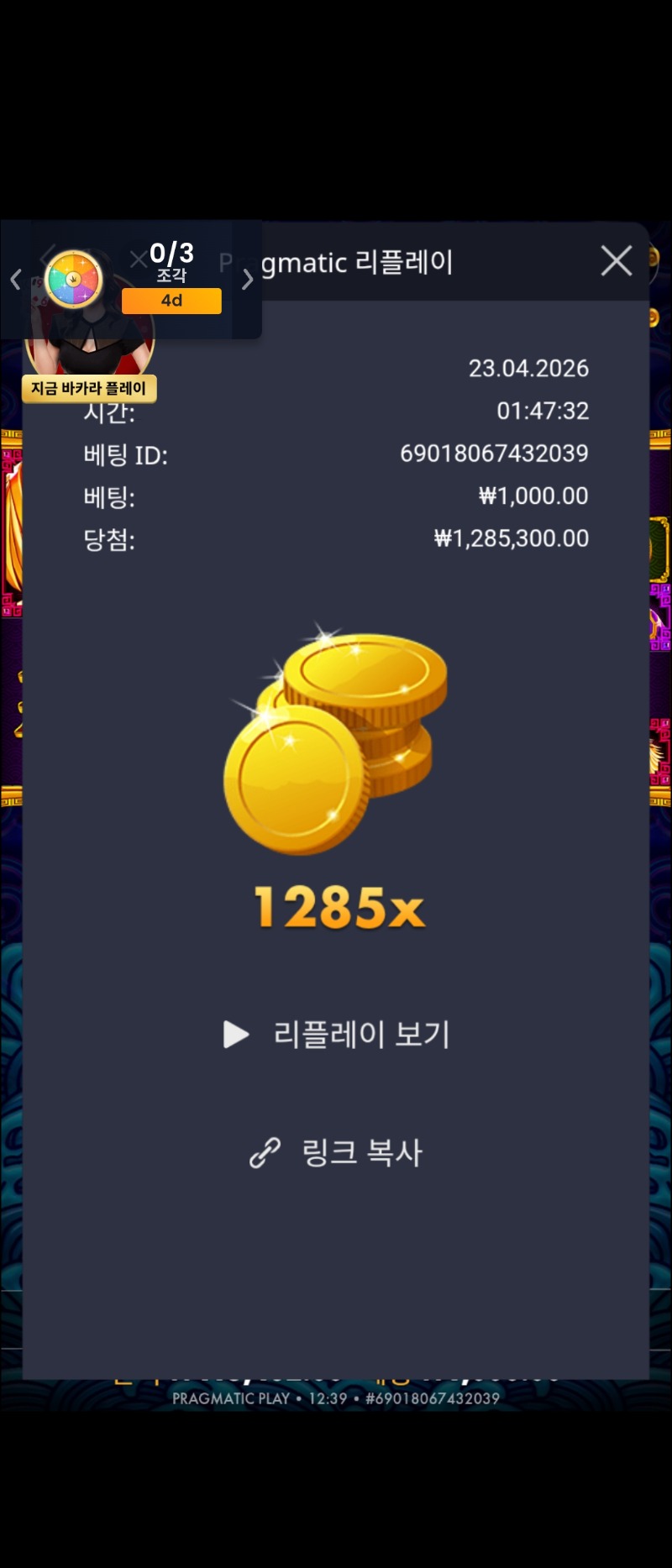Copy the replay link with 링크 복사
The width and height of the screenshot is (672, 1568).
pos(337,1152)
